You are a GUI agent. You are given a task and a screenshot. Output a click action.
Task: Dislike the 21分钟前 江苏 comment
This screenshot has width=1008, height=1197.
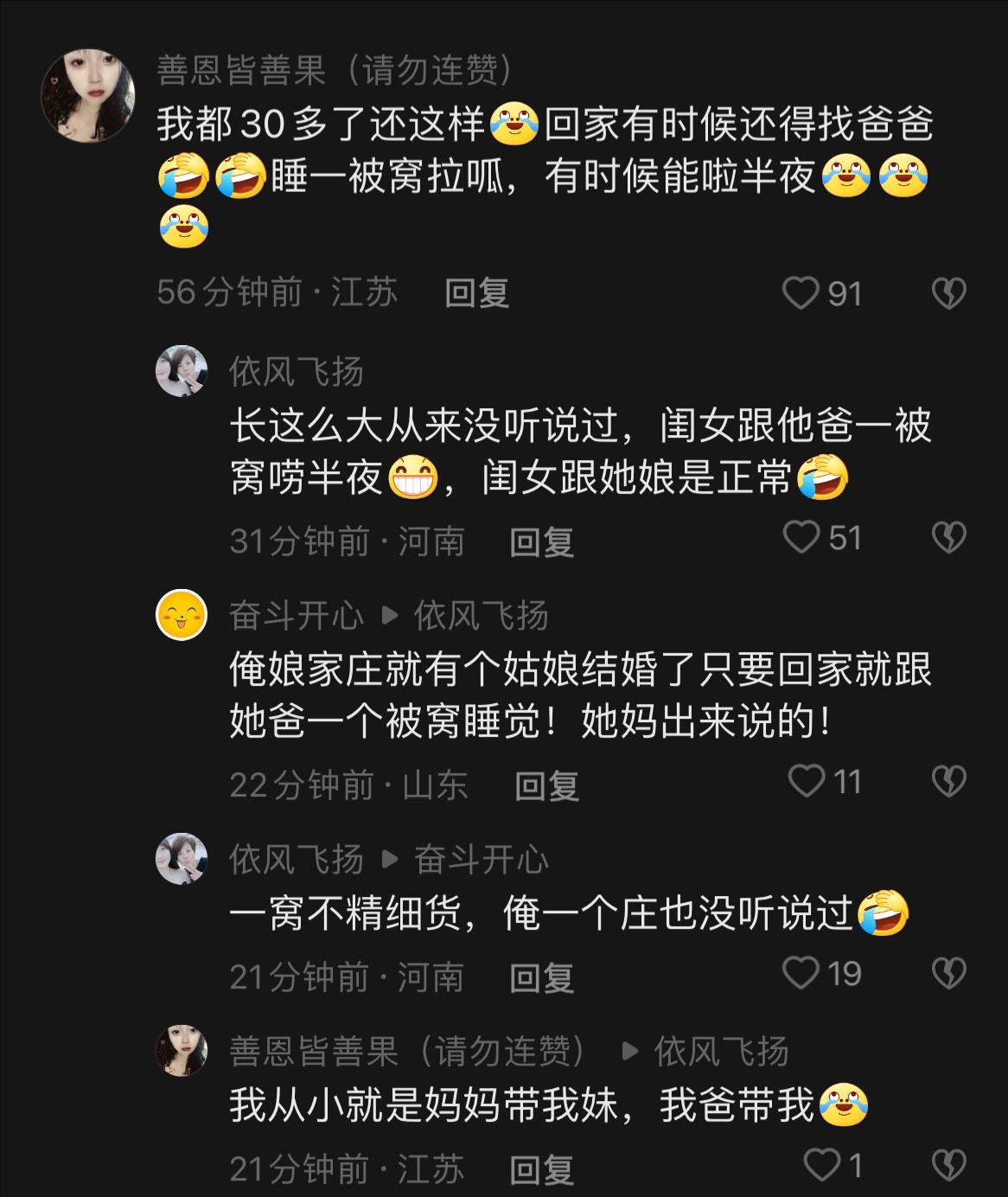click(948, 1166)
